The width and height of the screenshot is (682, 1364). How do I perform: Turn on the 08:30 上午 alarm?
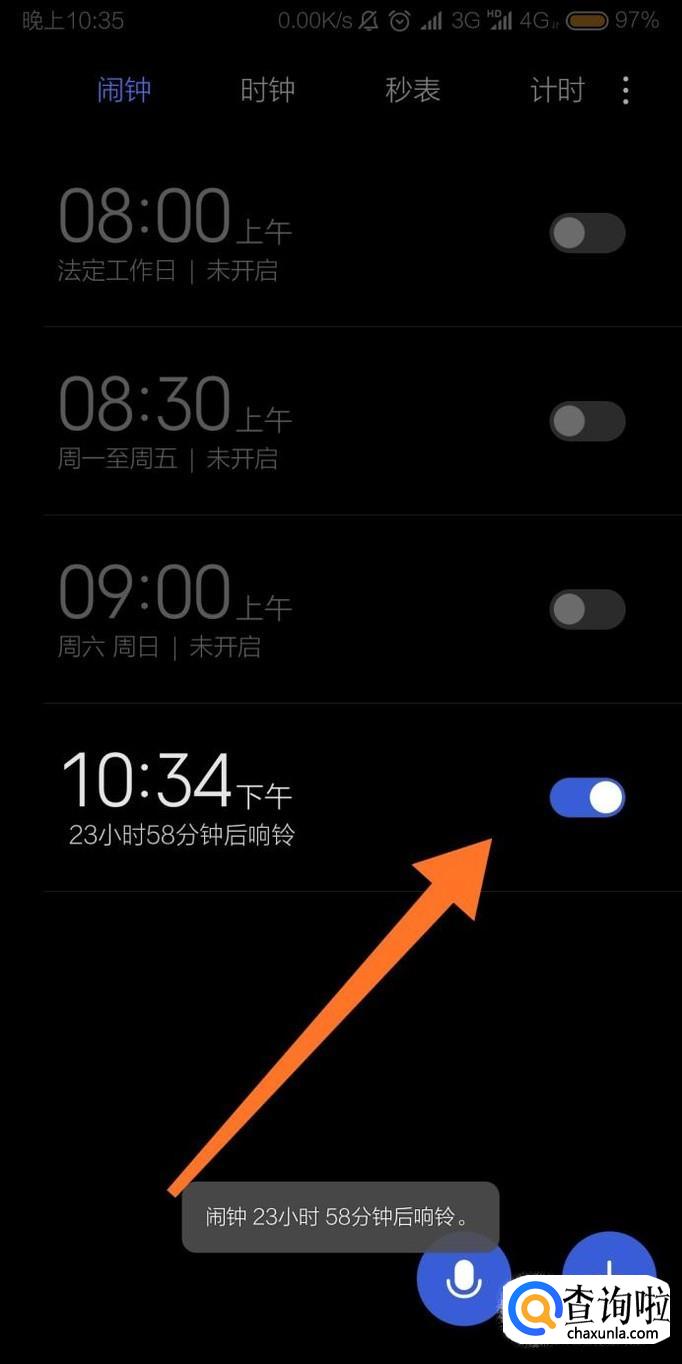point(587,421)
